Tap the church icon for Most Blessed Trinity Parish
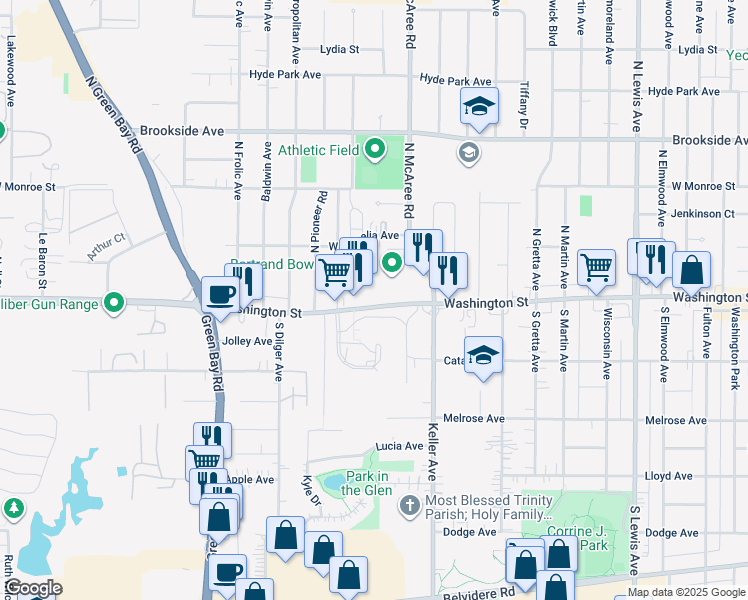Screen dimensions: 748x600 click(410, 506)
